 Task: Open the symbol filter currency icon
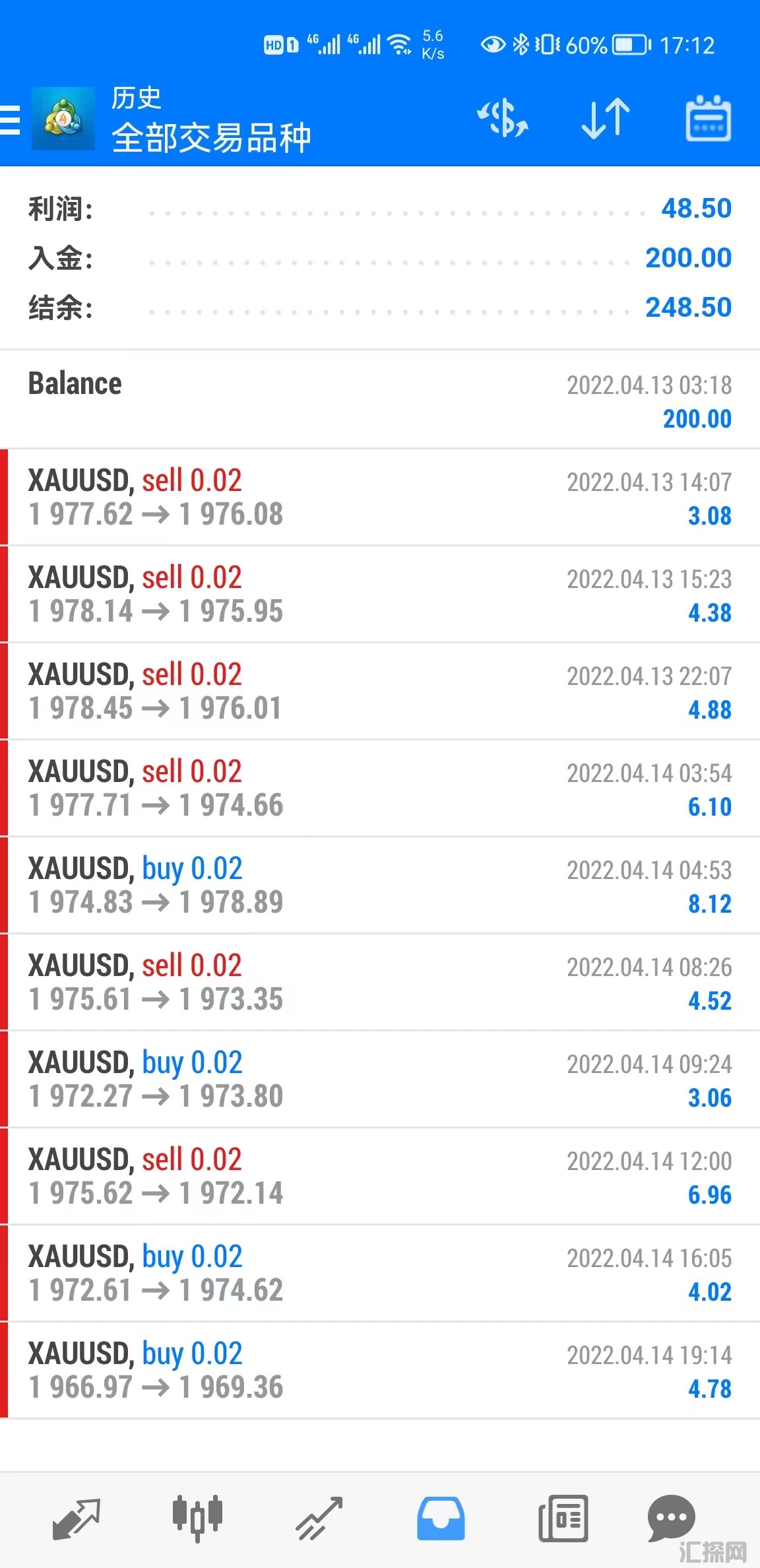click(x=503, y=119)
